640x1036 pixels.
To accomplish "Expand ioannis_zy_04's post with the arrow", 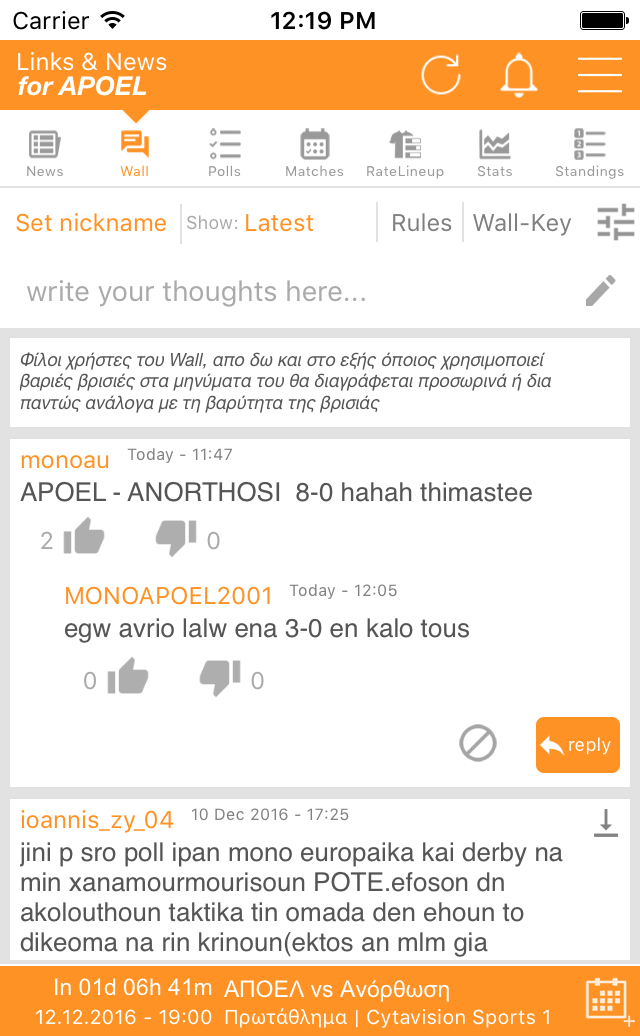I will point(606,823).
